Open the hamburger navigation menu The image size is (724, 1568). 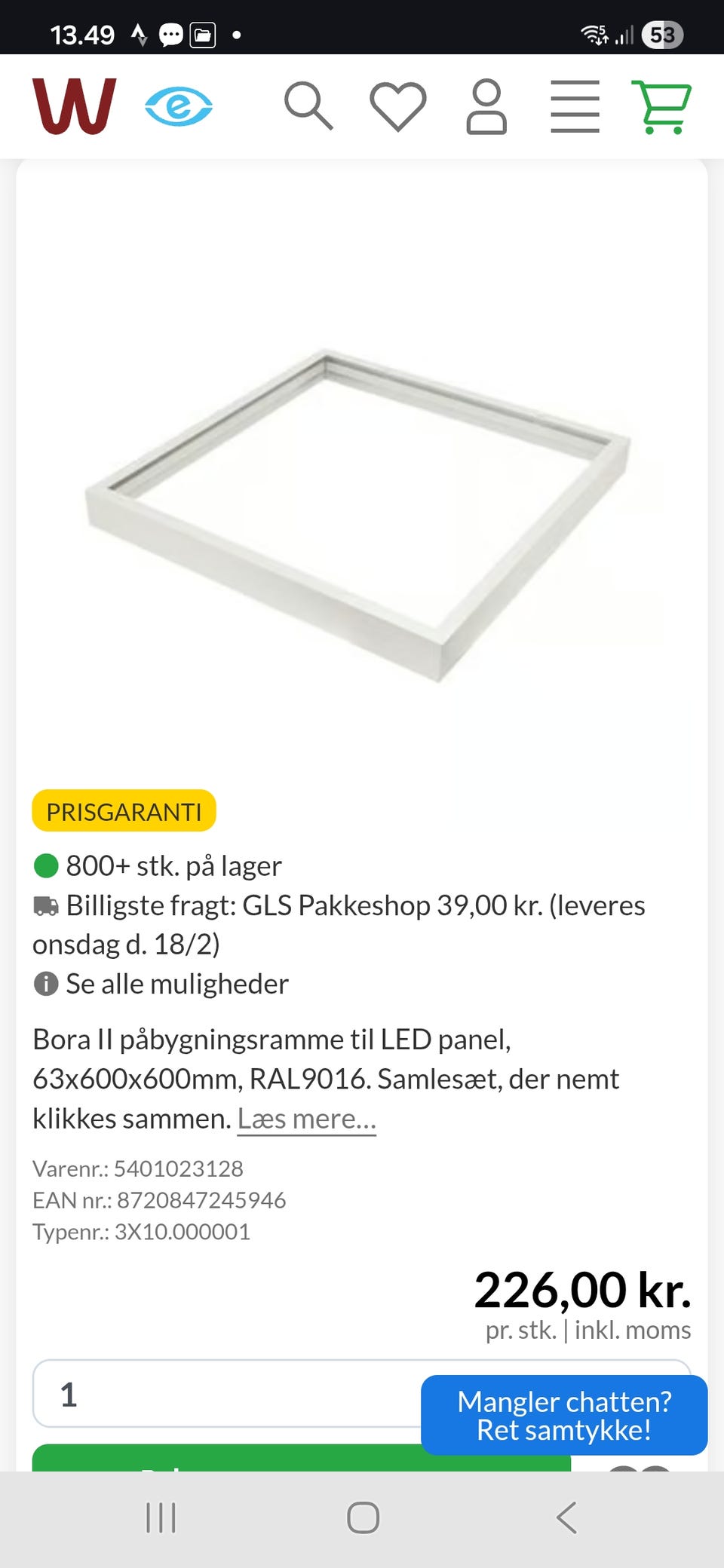coord(575,107)
